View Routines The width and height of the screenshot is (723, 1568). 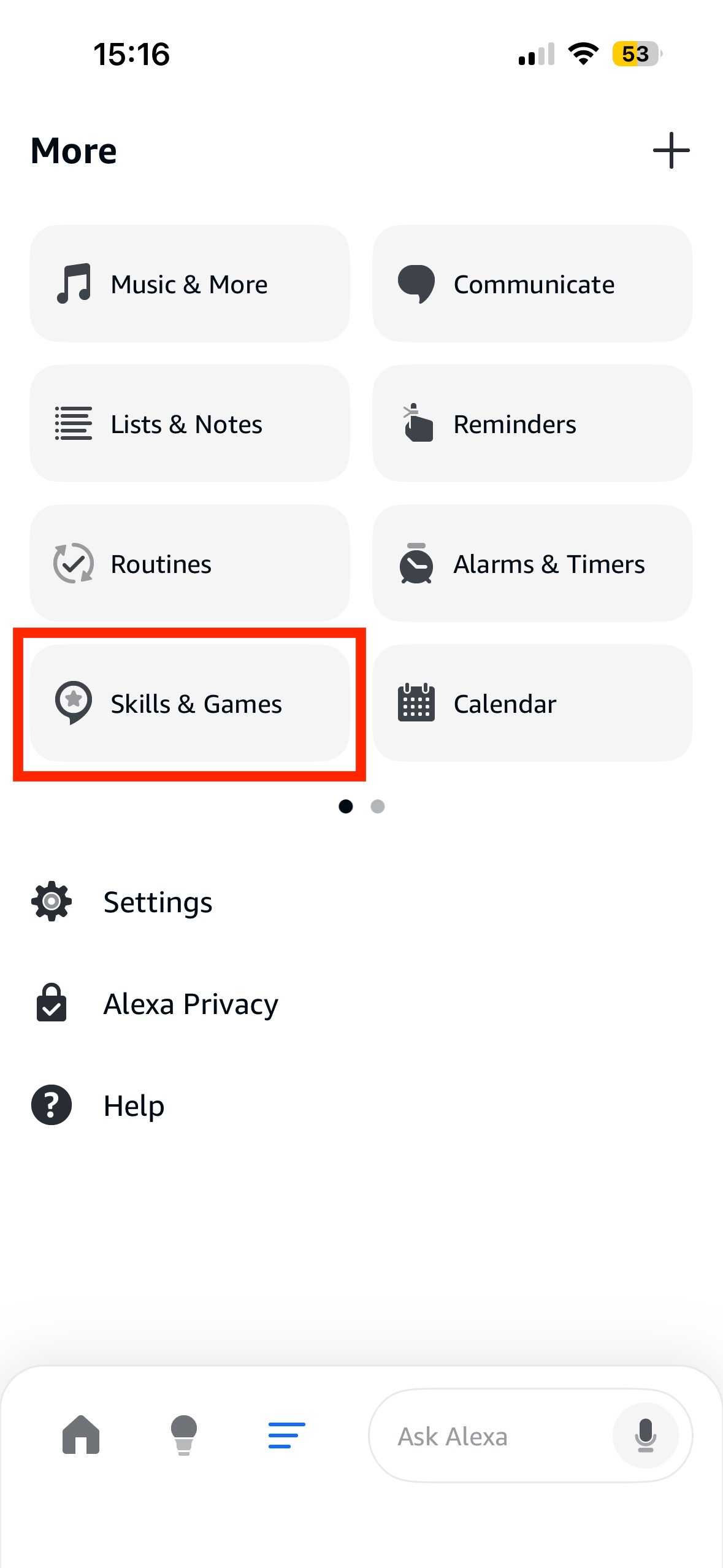[x=189, y=564]
